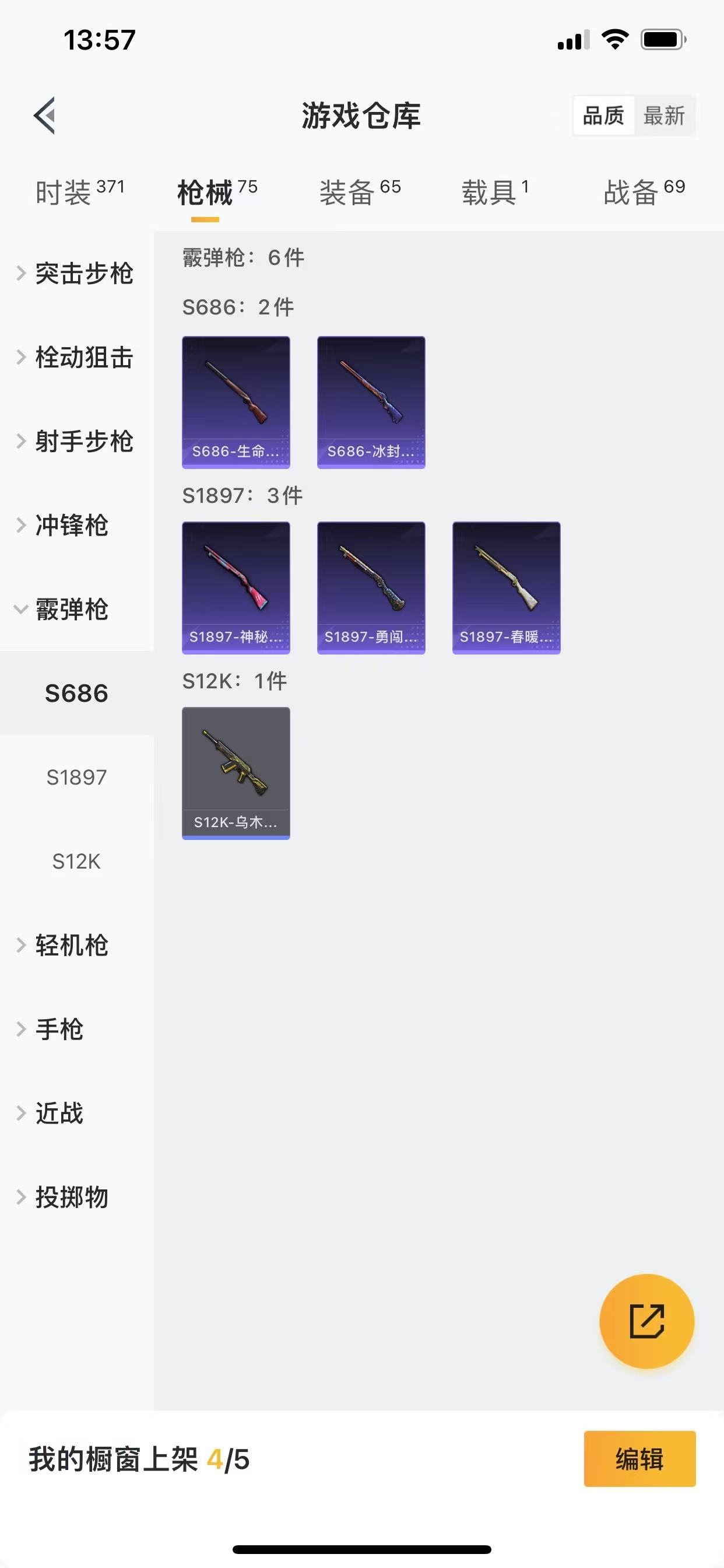Screen dimensions: 724x1568
Task: Tap the 编辑 button
Action: (x=639, y=1459)
